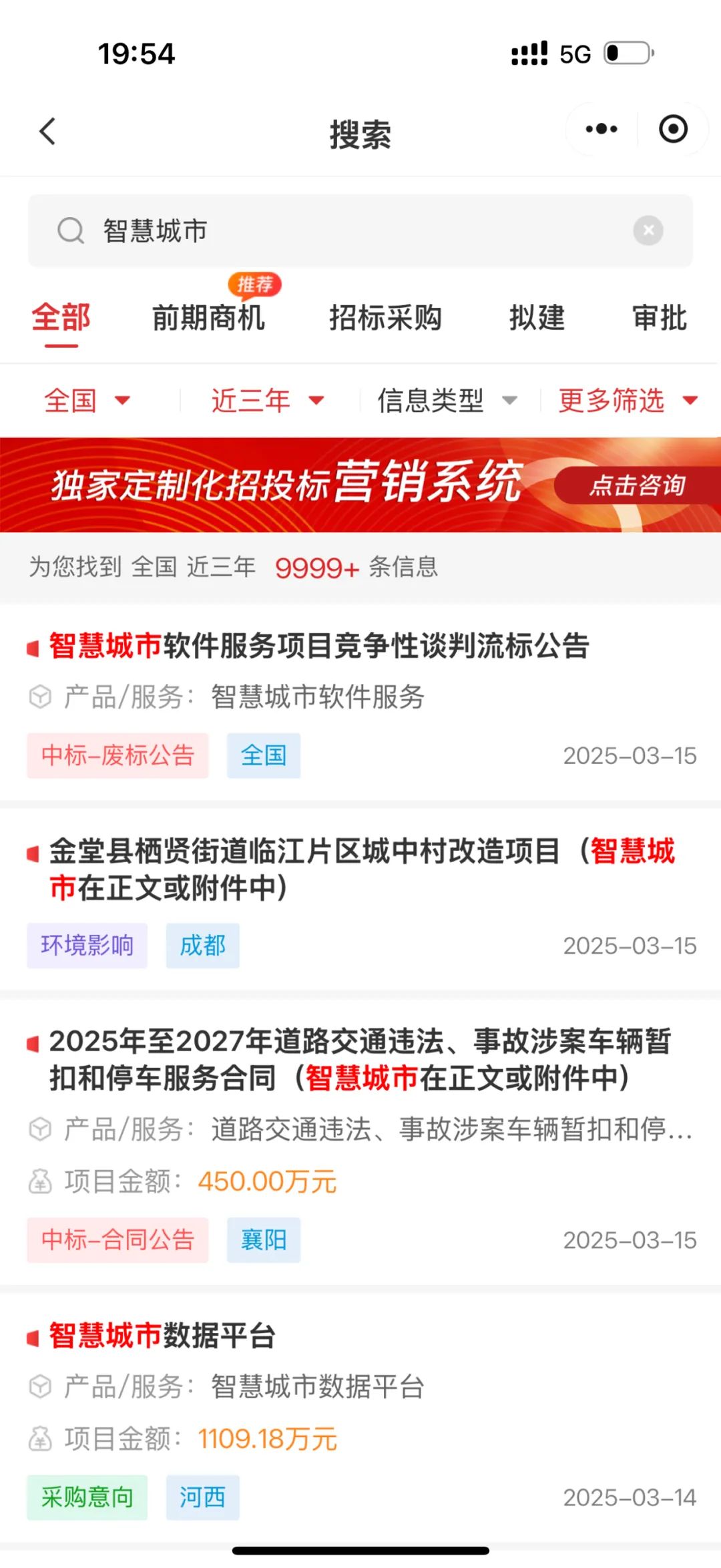
Task: Go back using the top-left arrow
Action: point(47,131)
